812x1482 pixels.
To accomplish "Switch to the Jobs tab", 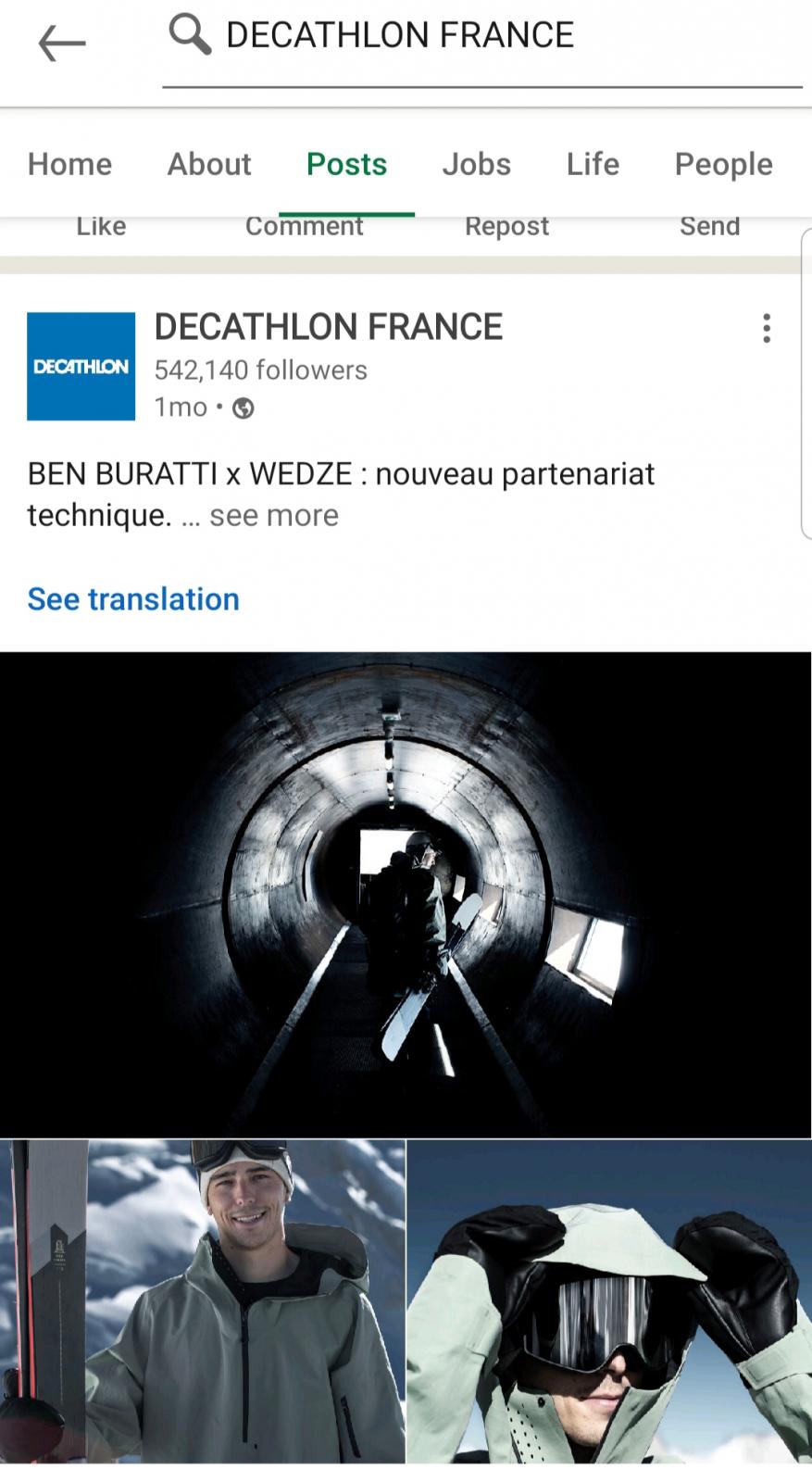I will click(476, 164).
